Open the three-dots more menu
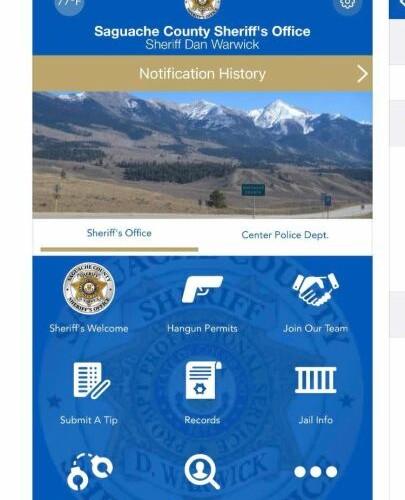The height and width of the screenshot is (500, 405). click(316, 472)
